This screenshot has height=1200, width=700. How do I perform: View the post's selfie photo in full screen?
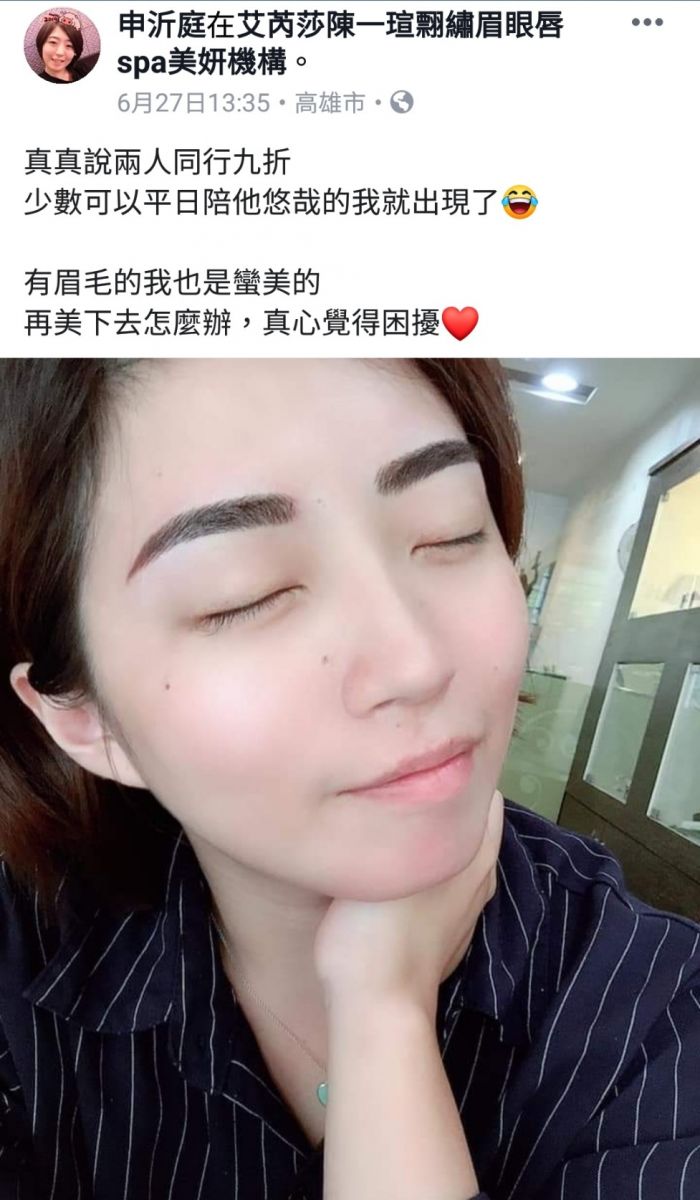click(350, 780)
